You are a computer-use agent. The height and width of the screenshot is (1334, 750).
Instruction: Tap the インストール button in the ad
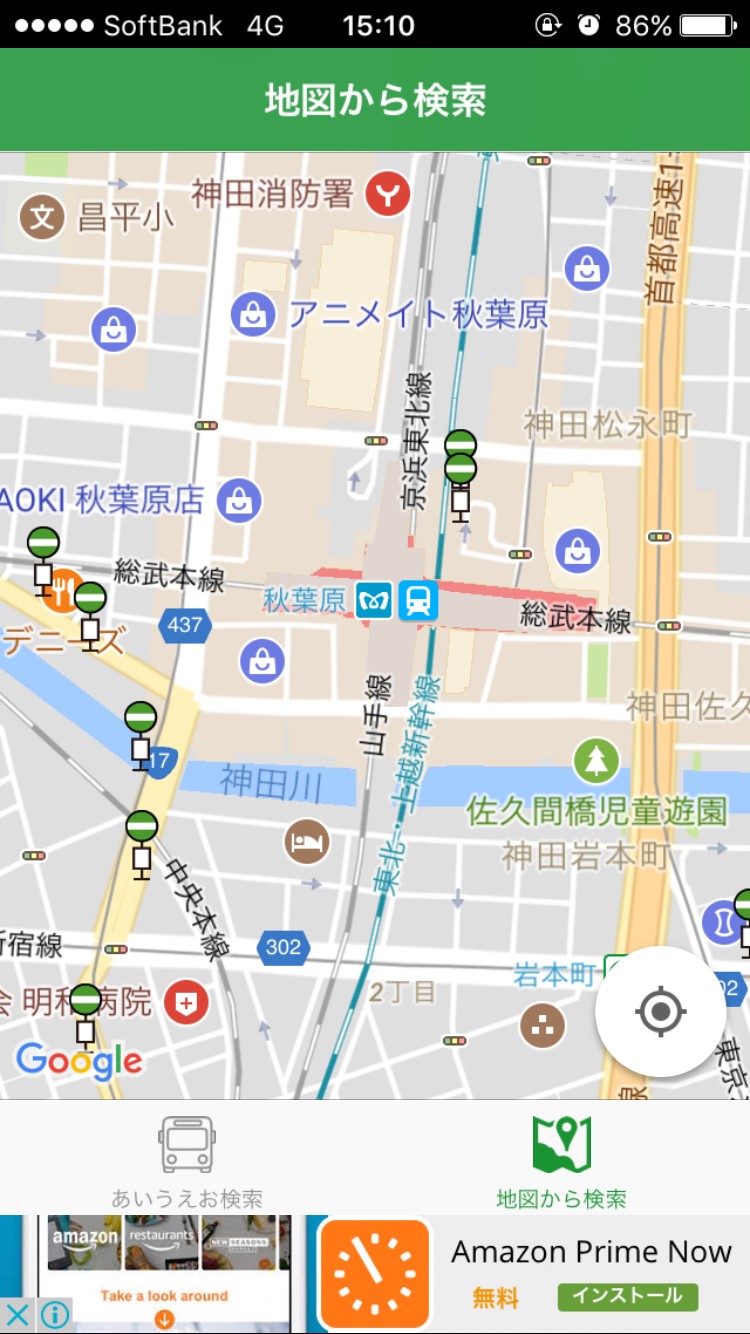tap(628, 1296)
